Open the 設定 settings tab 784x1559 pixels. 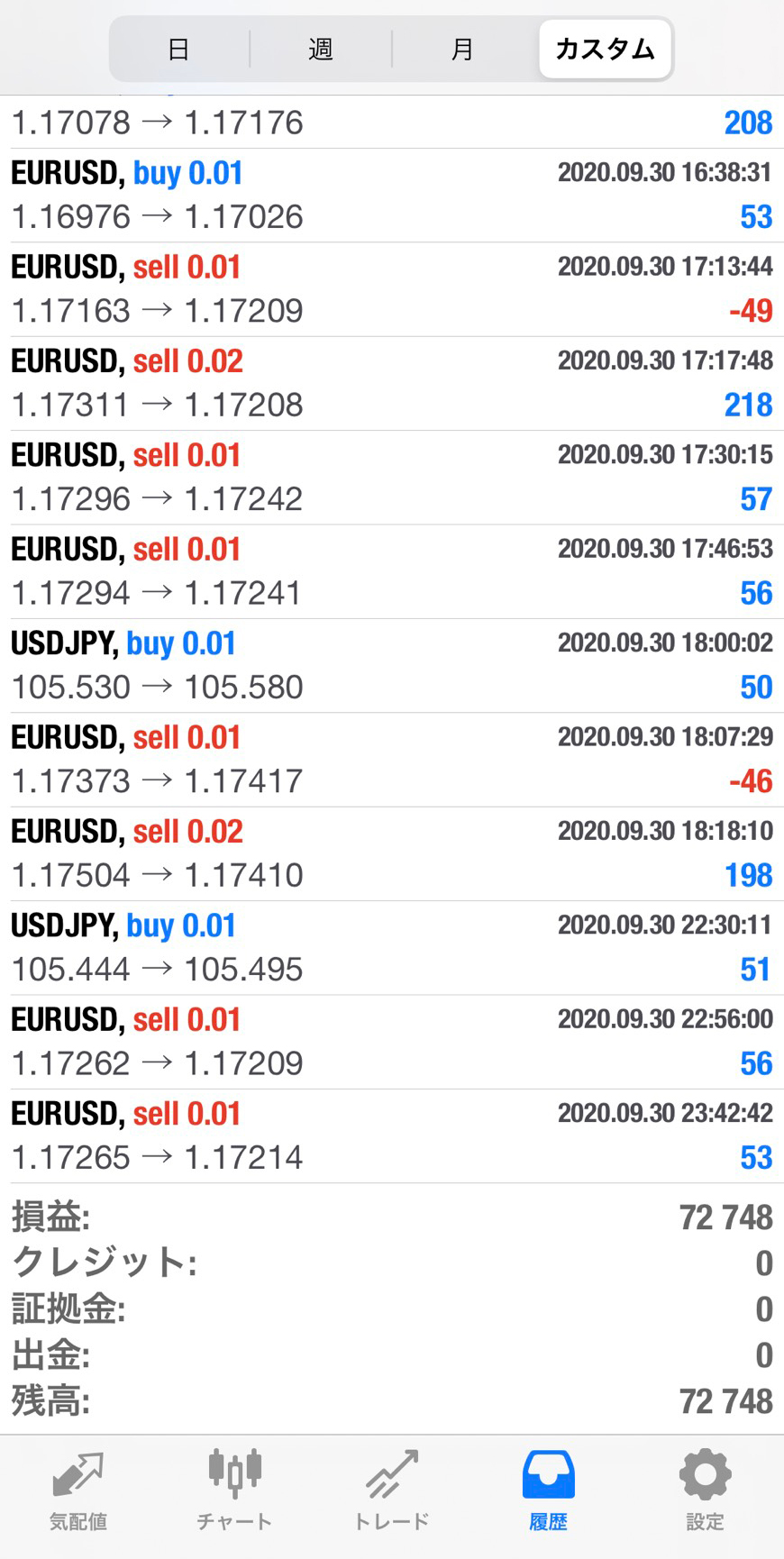[705, 1491]
